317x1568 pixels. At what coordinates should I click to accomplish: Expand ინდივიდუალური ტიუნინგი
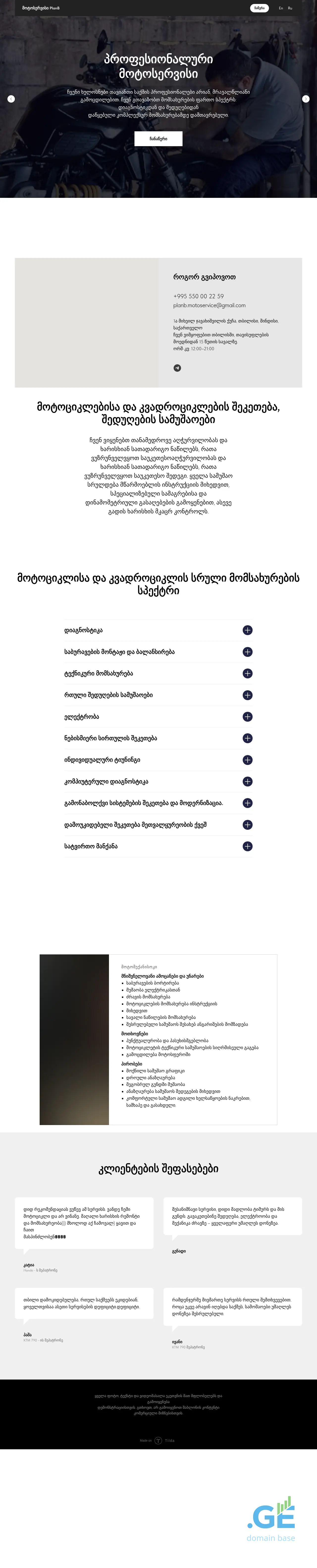click(247, 760)
